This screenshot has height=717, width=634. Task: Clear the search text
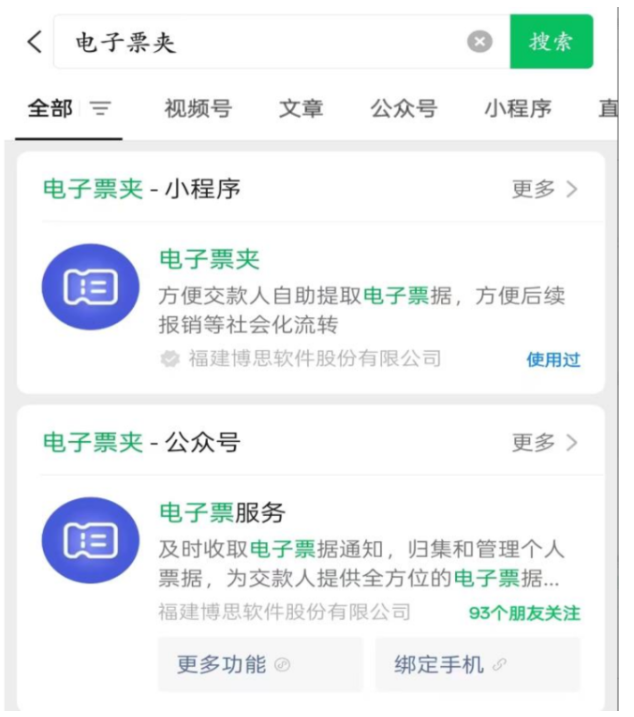coord(480,42)
